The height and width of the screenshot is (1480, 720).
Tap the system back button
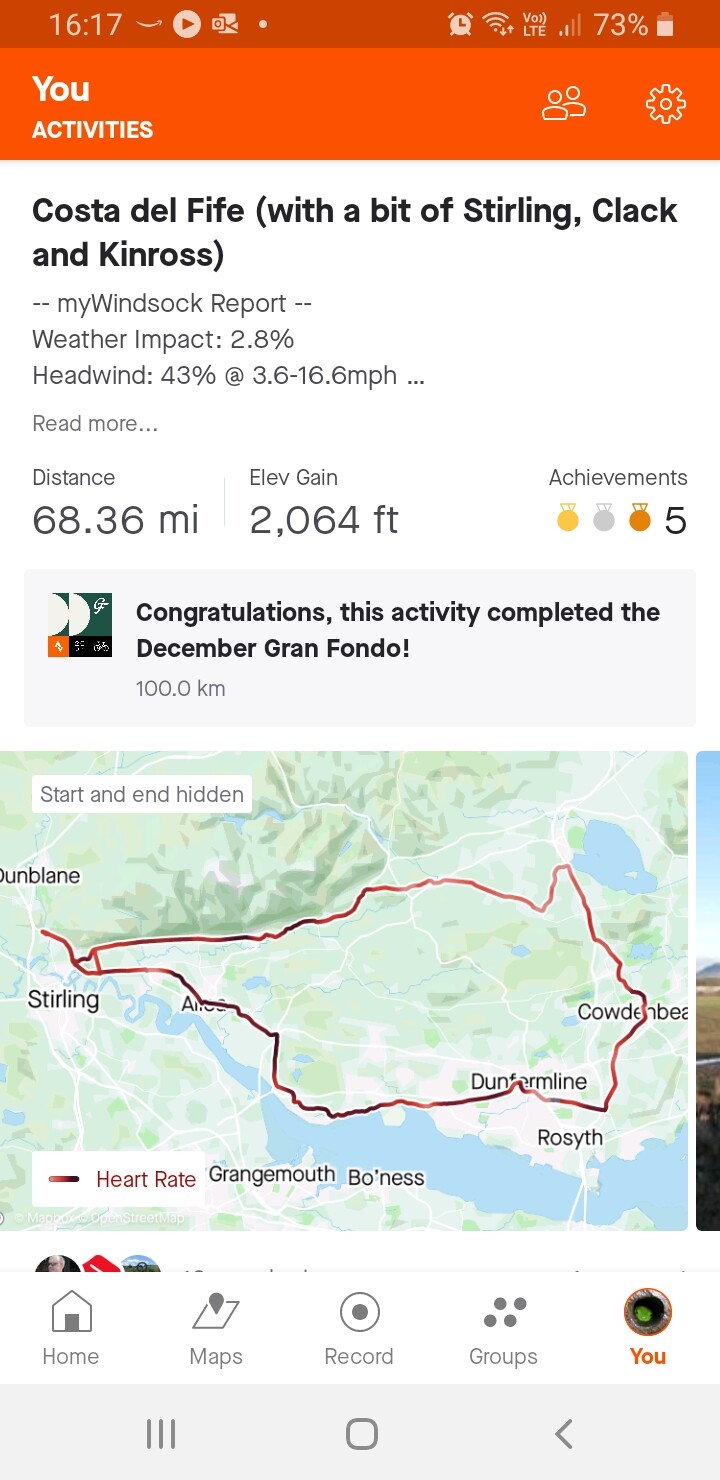[x=564, y=1434]
